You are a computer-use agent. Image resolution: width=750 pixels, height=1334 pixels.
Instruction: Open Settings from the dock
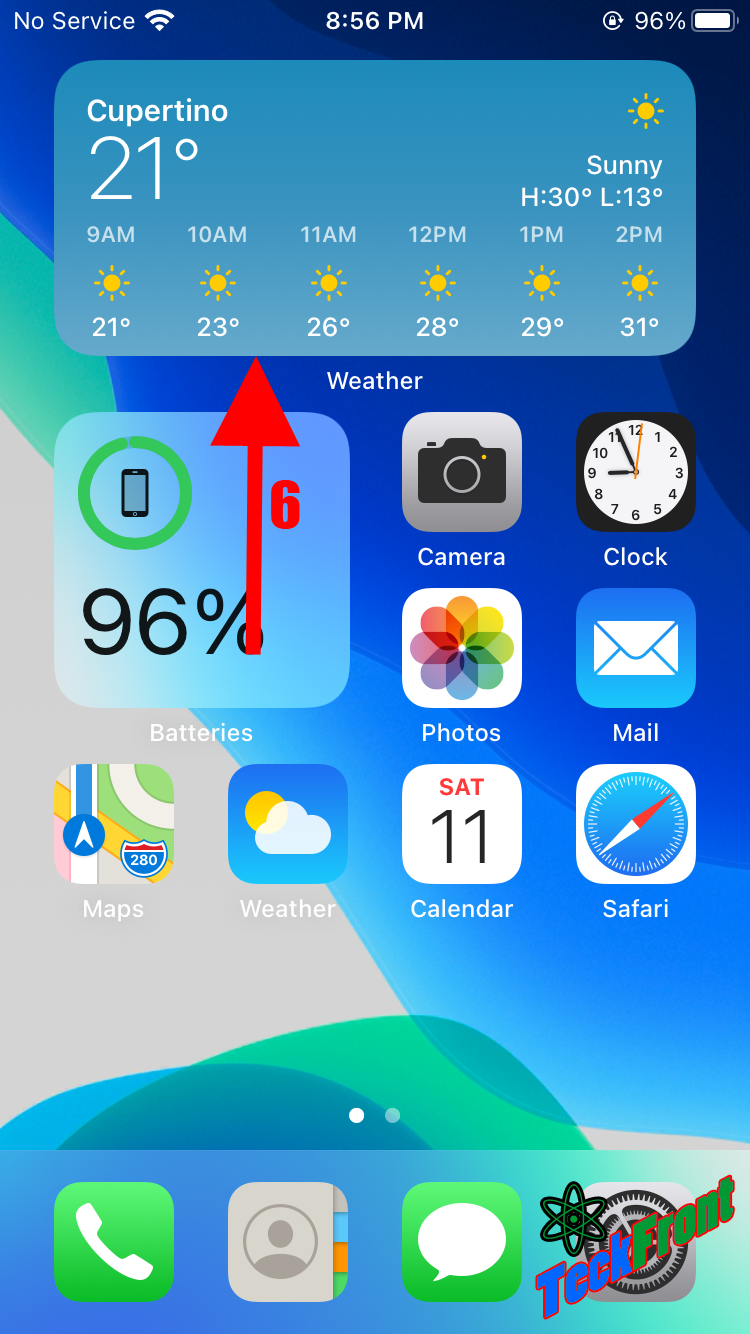click(636, 1242)
